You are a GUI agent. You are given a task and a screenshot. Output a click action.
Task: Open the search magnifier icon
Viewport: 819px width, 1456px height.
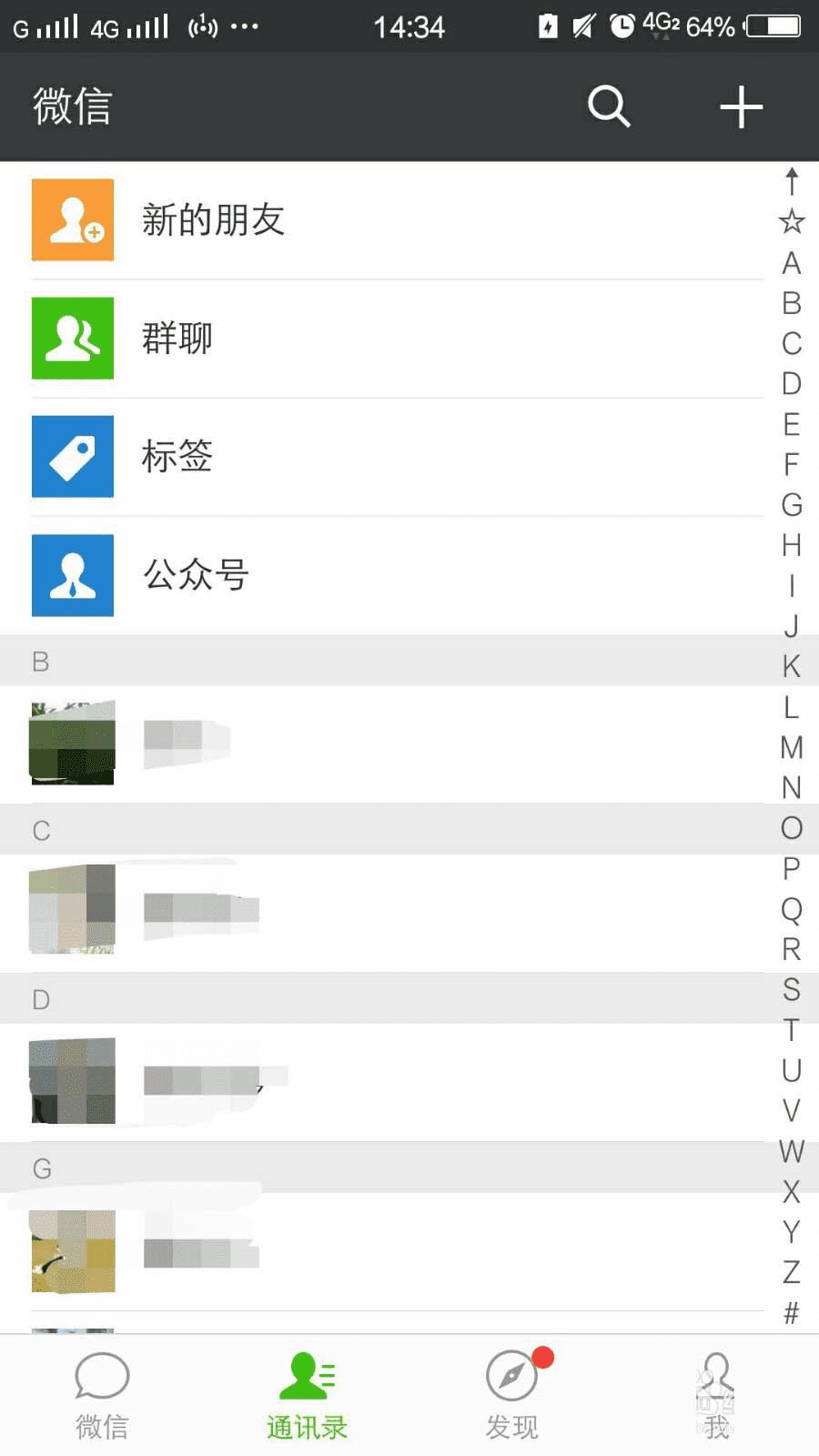[x=609, y=106]
